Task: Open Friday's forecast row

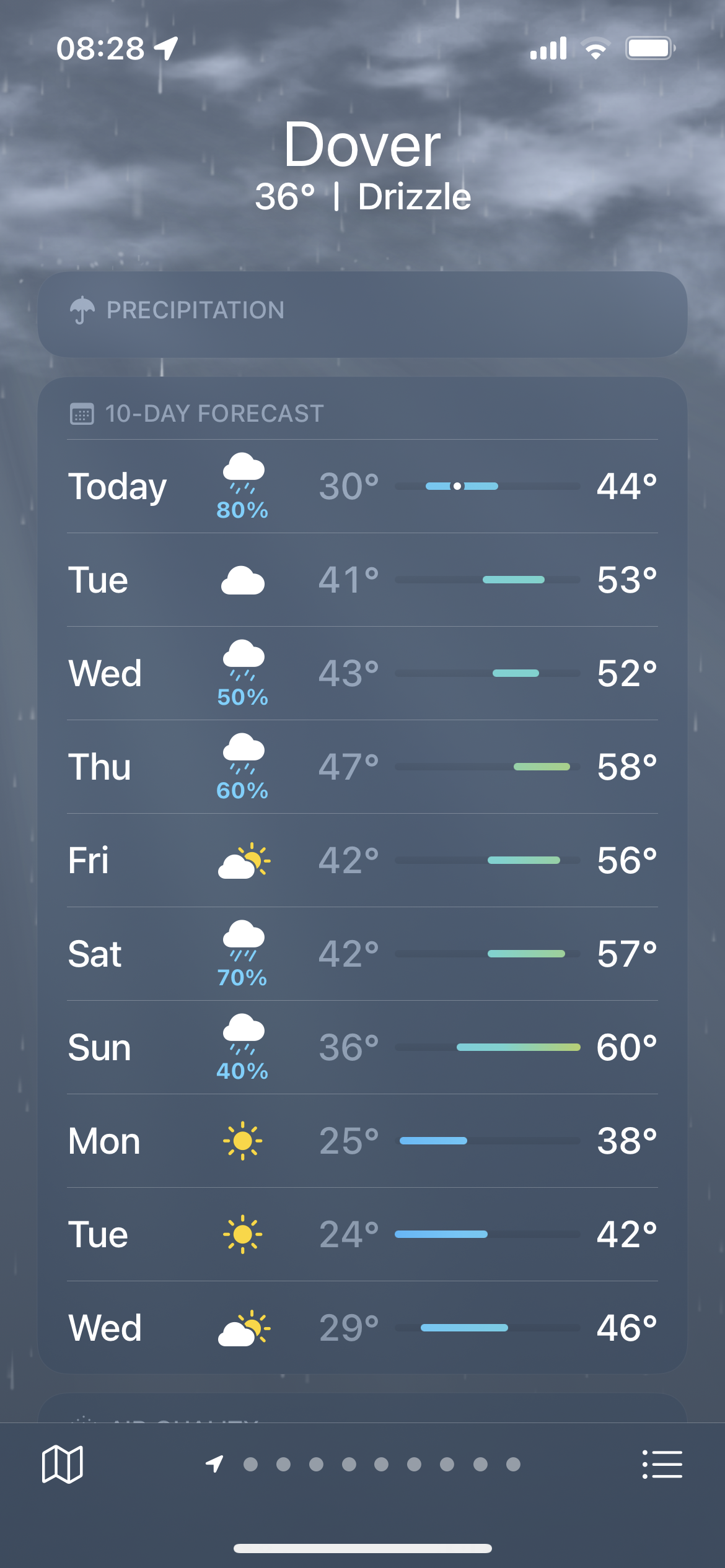Action: coord(362,861)
